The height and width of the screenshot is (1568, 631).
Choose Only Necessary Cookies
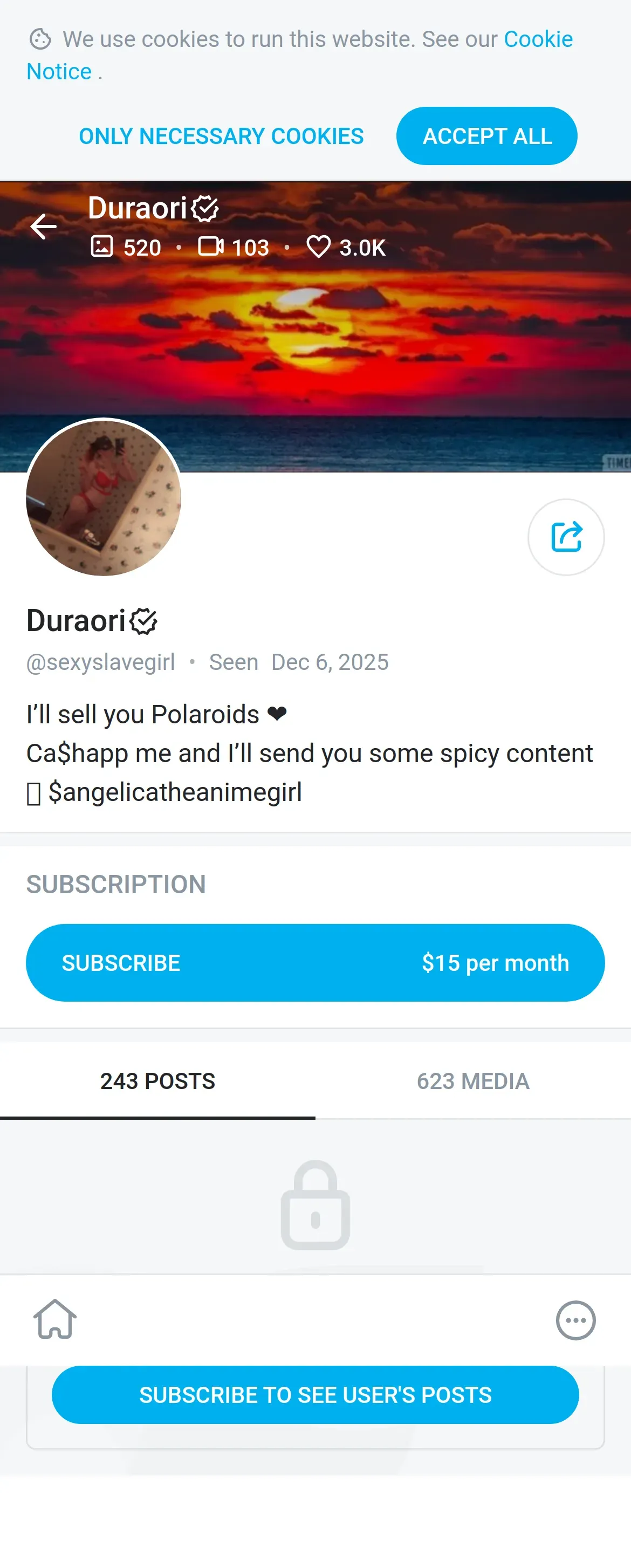(221, 136)
